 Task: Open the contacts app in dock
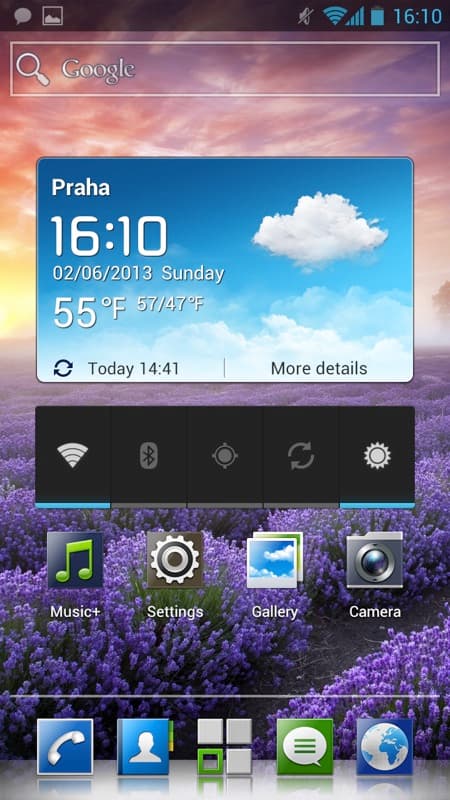click(x=145, y=747)
